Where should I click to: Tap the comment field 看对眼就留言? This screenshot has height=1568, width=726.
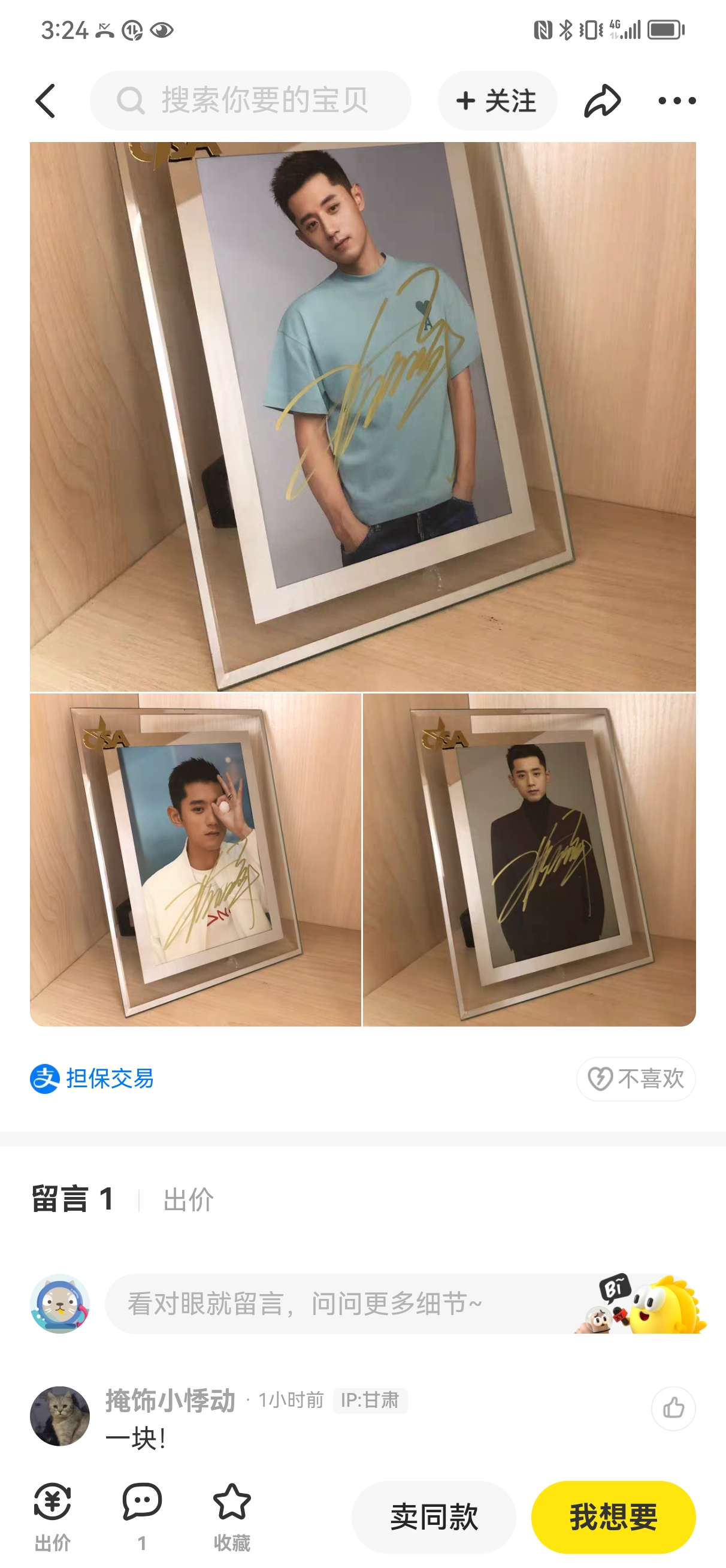pyautogui.click(x=341, y=1304)
